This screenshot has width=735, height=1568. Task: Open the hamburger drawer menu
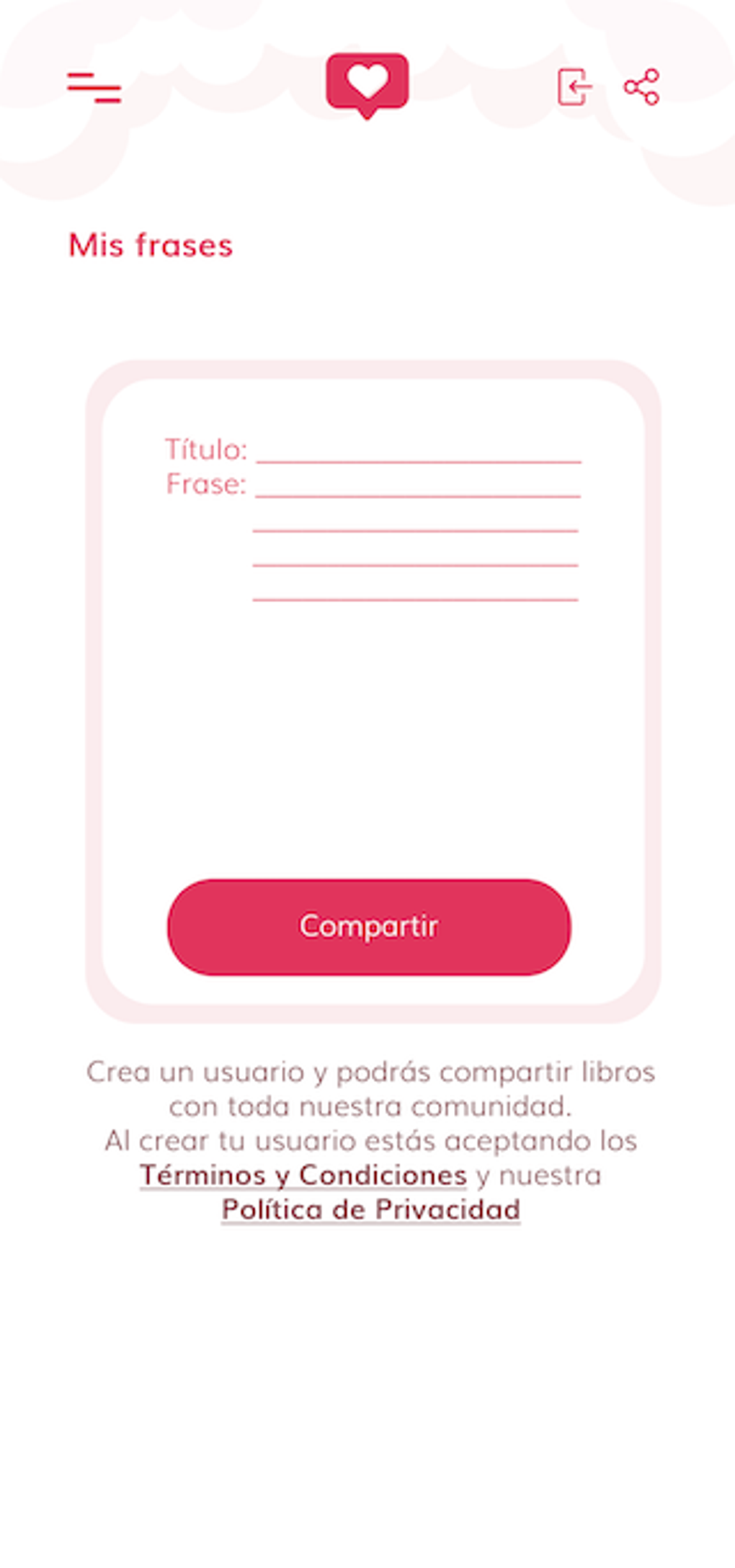(x=94, y=87)
